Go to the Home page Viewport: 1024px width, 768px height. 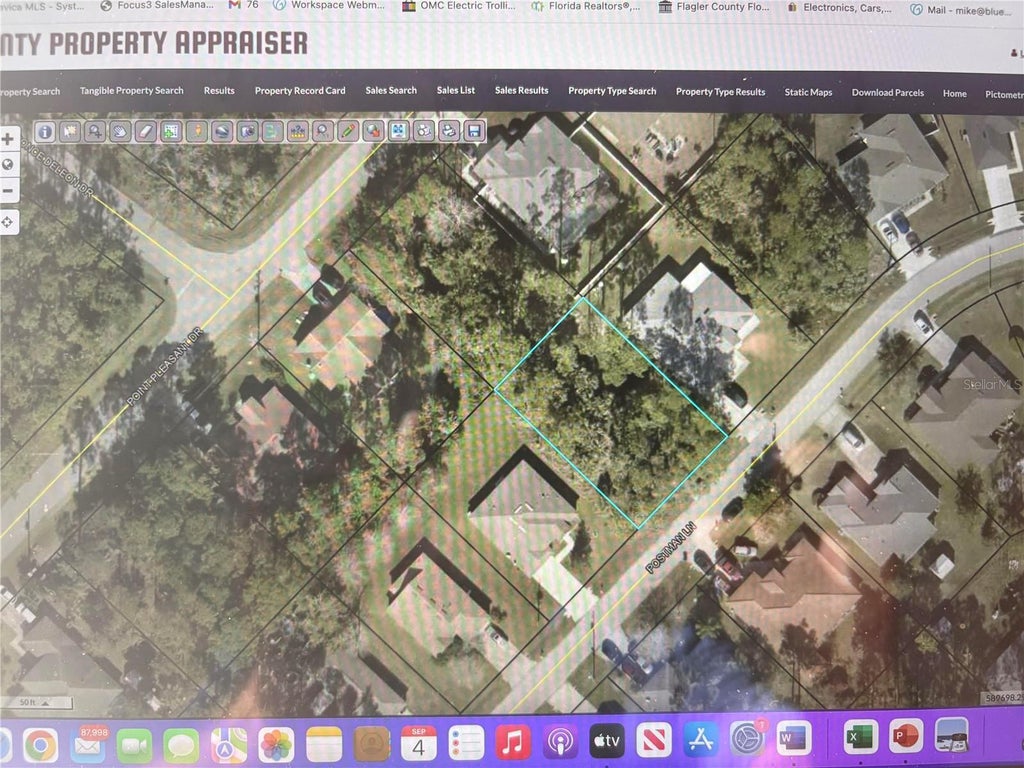(x=954, y=93)
